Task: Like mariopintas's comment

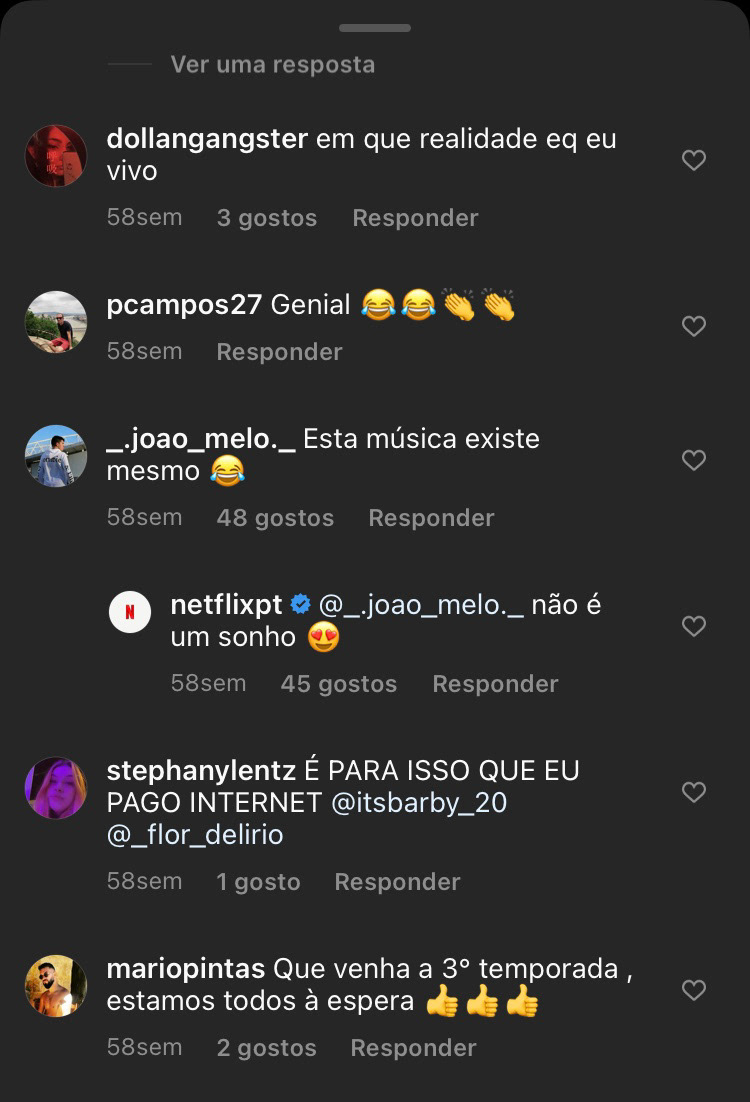Action: (x=694, y=990)
